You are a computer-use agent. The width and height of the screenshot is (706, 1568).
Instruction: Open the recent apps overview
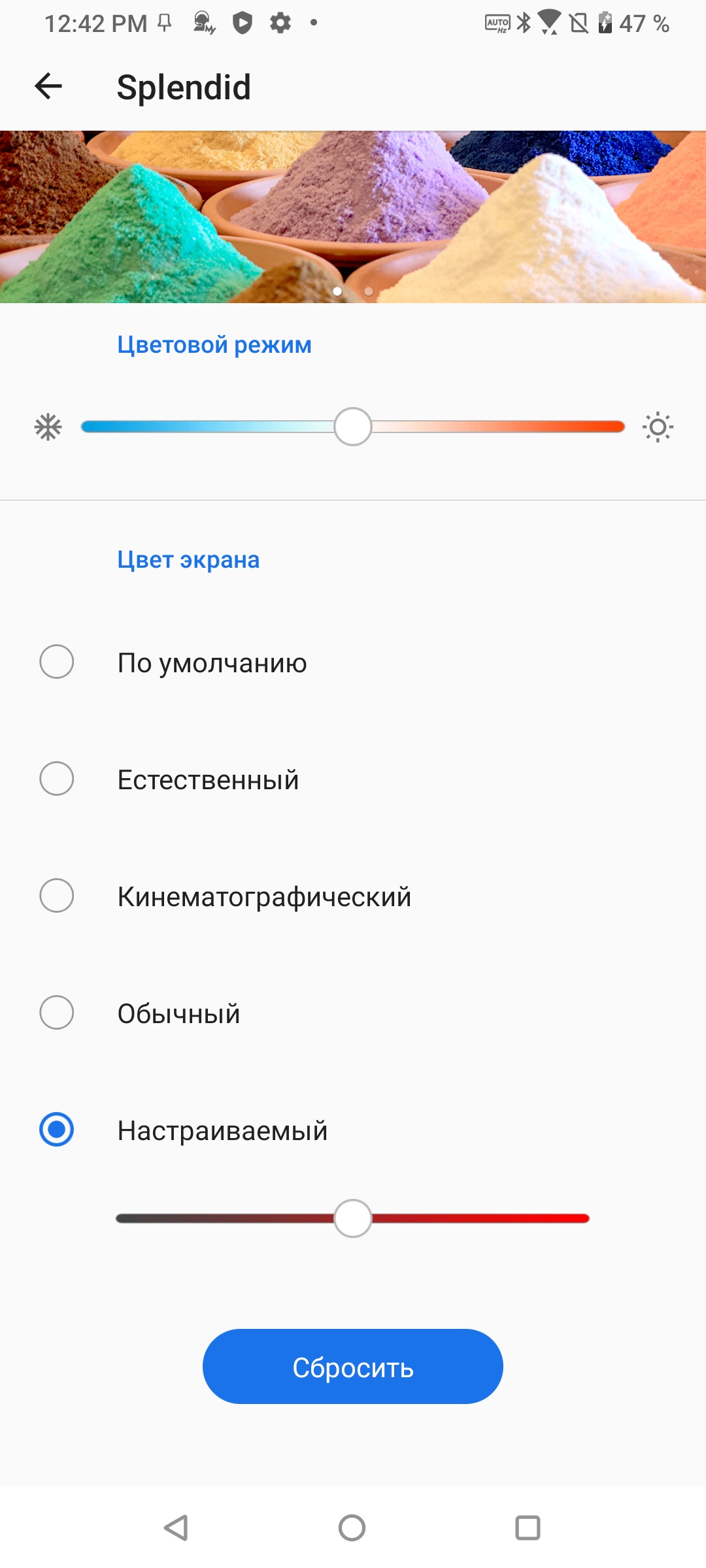point(528,1528)
